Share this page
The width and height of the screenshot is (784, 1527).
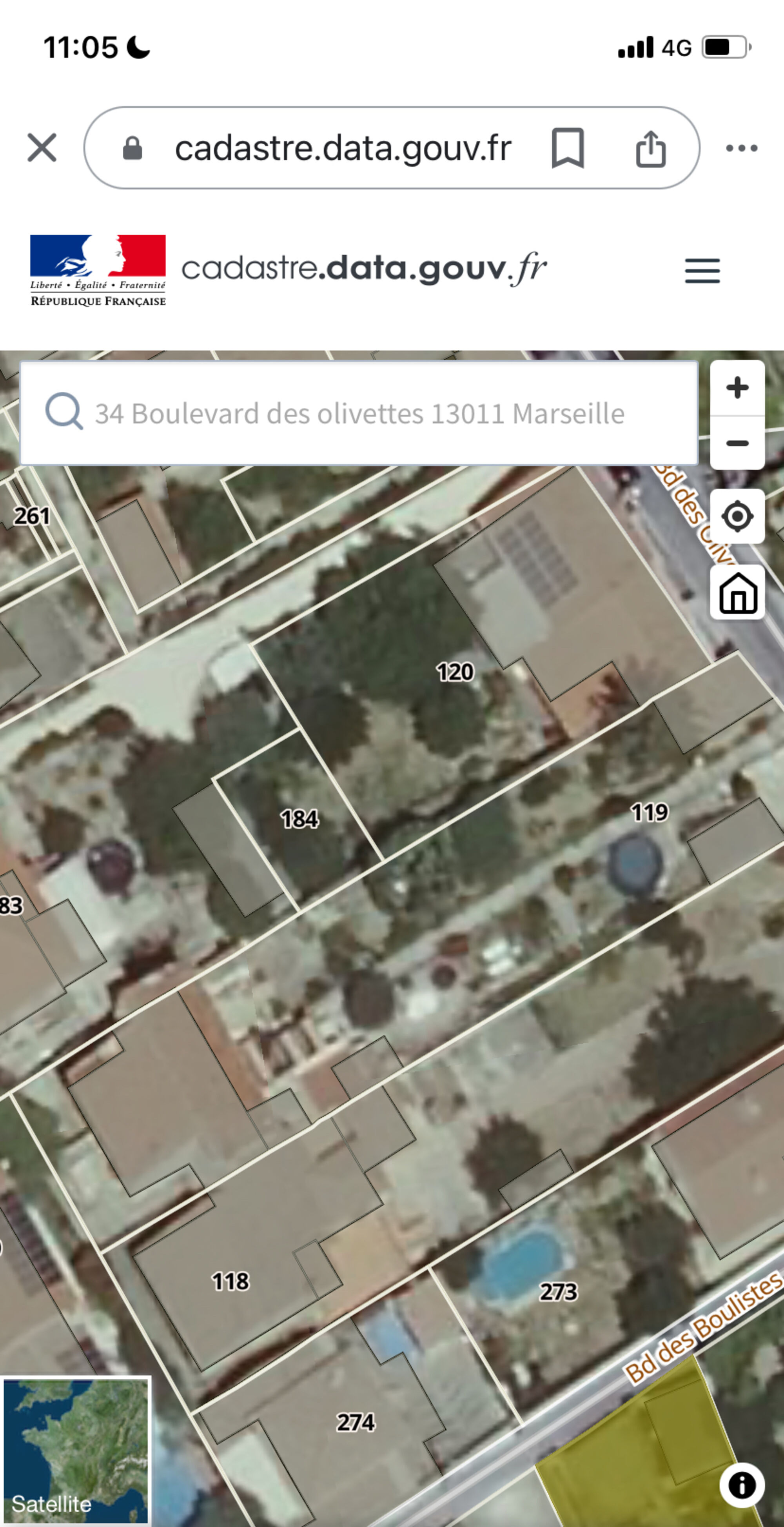(x=650, y=148)
